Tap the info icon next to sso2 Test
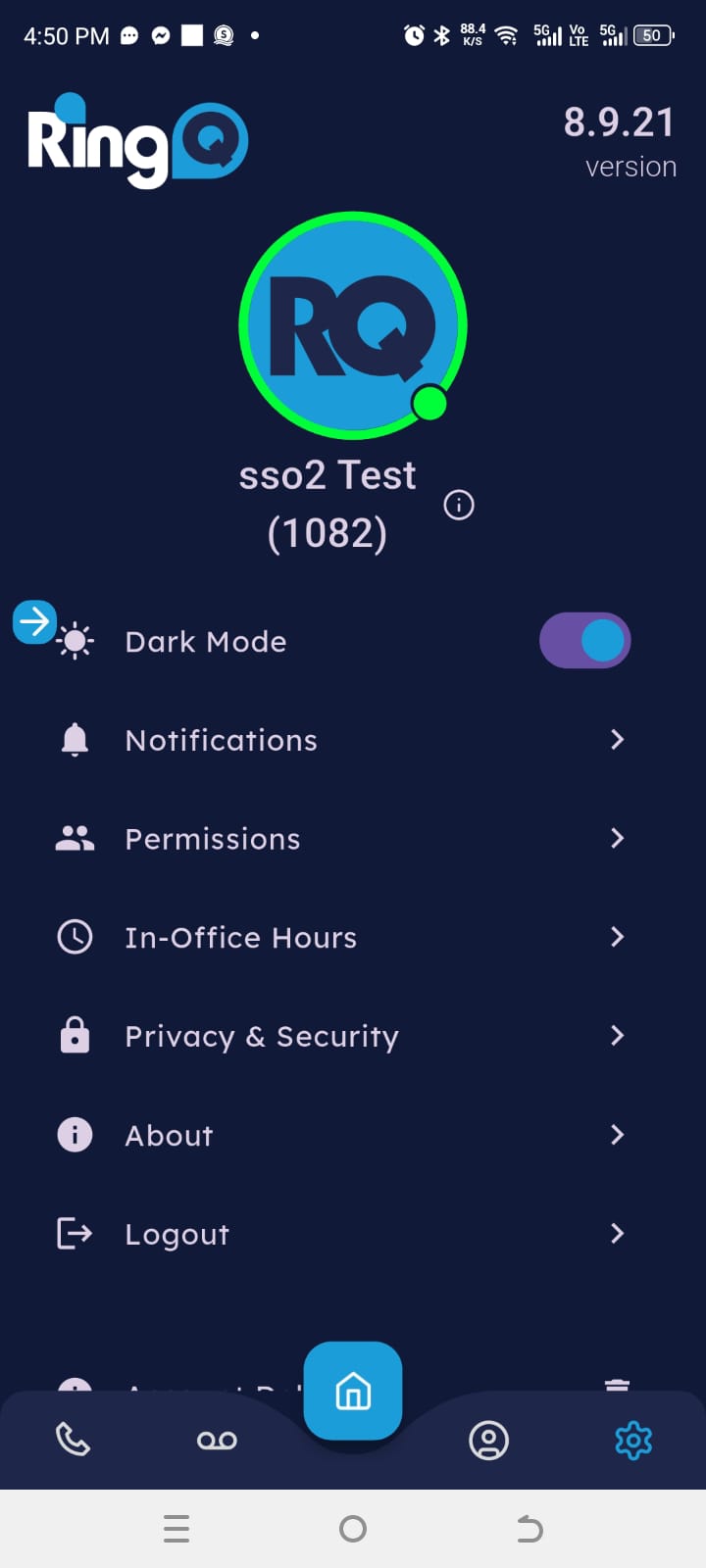 click(x=458, y=506)
